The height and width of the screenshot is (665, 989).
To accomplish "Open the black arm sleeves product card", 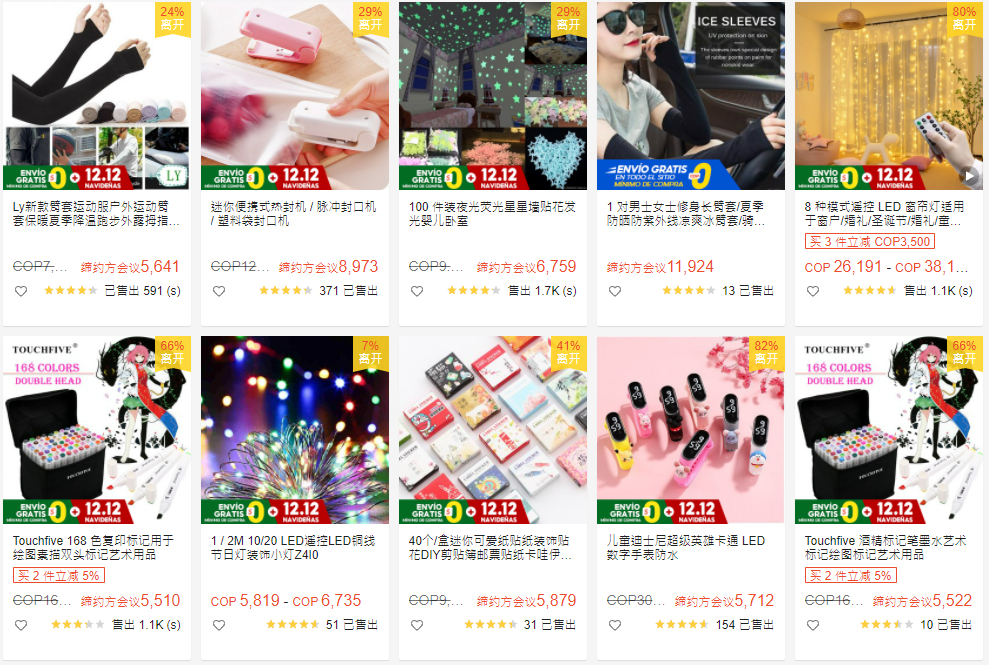I will tap(97, 95).
